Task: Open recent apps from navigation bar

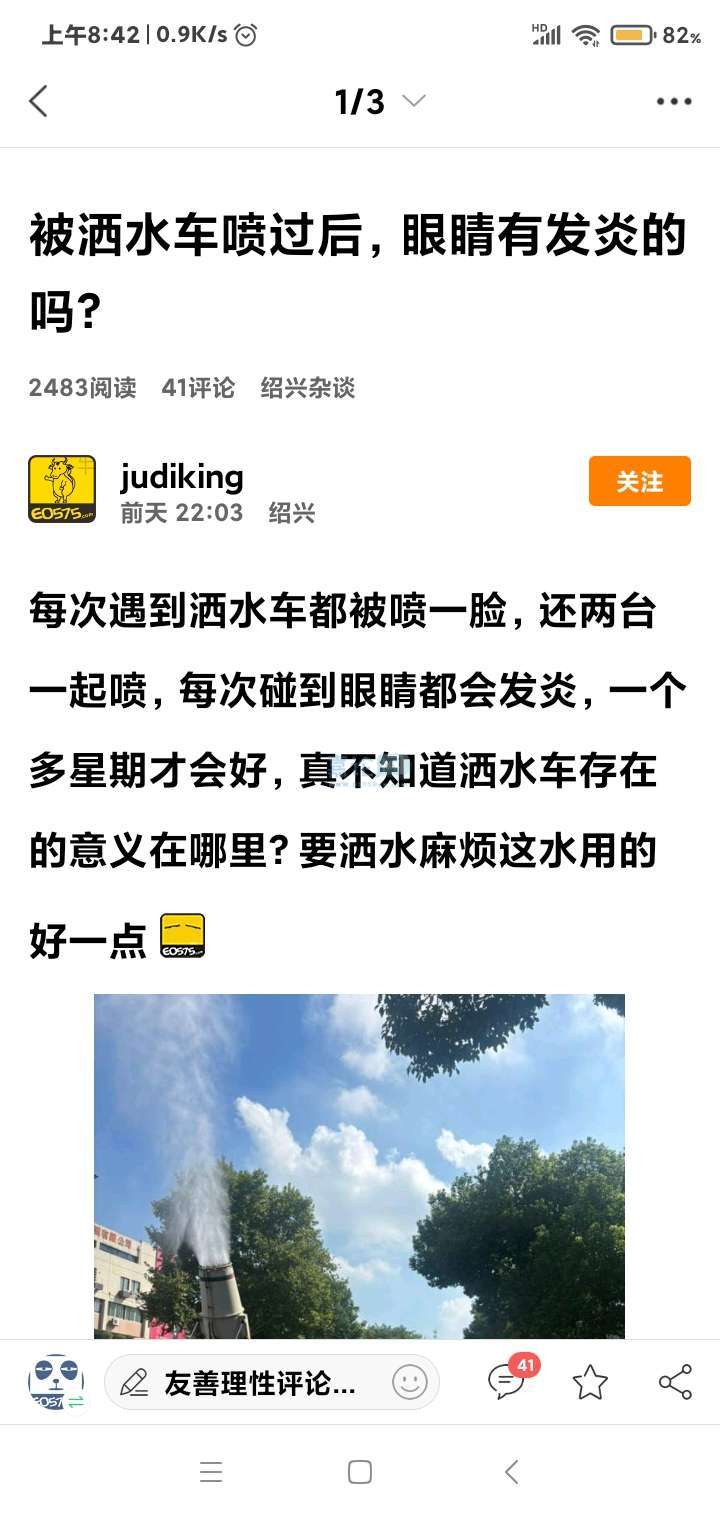Action: 210,1472
